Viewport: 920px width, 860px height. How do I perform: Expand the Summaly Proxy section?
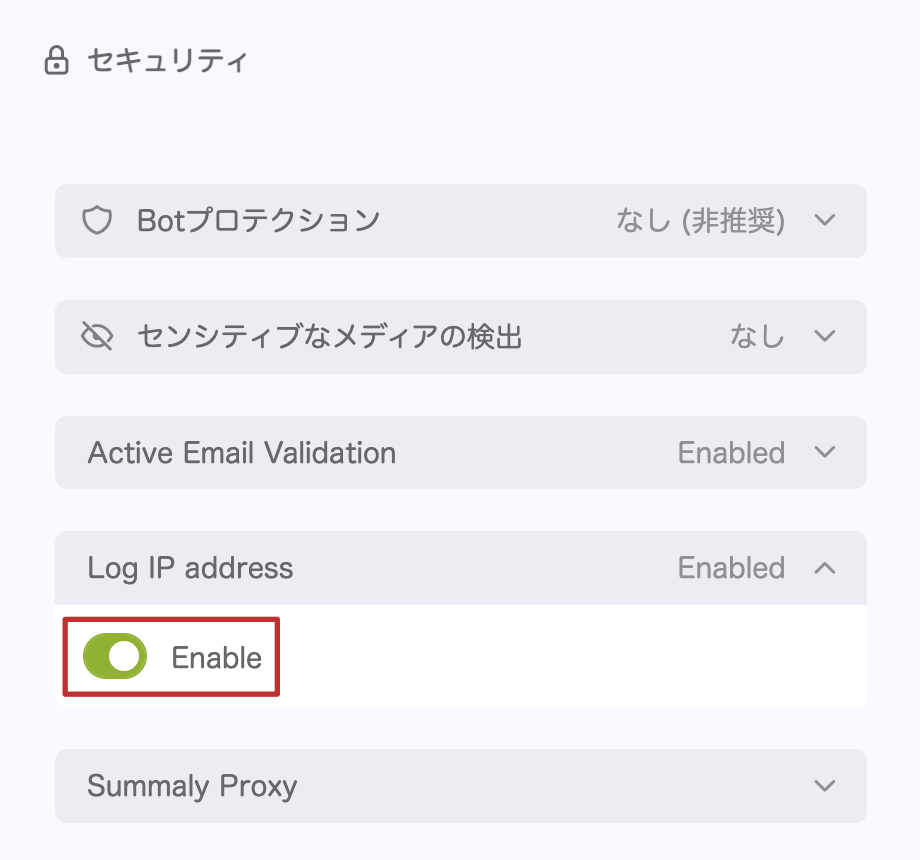click(460, 786)
